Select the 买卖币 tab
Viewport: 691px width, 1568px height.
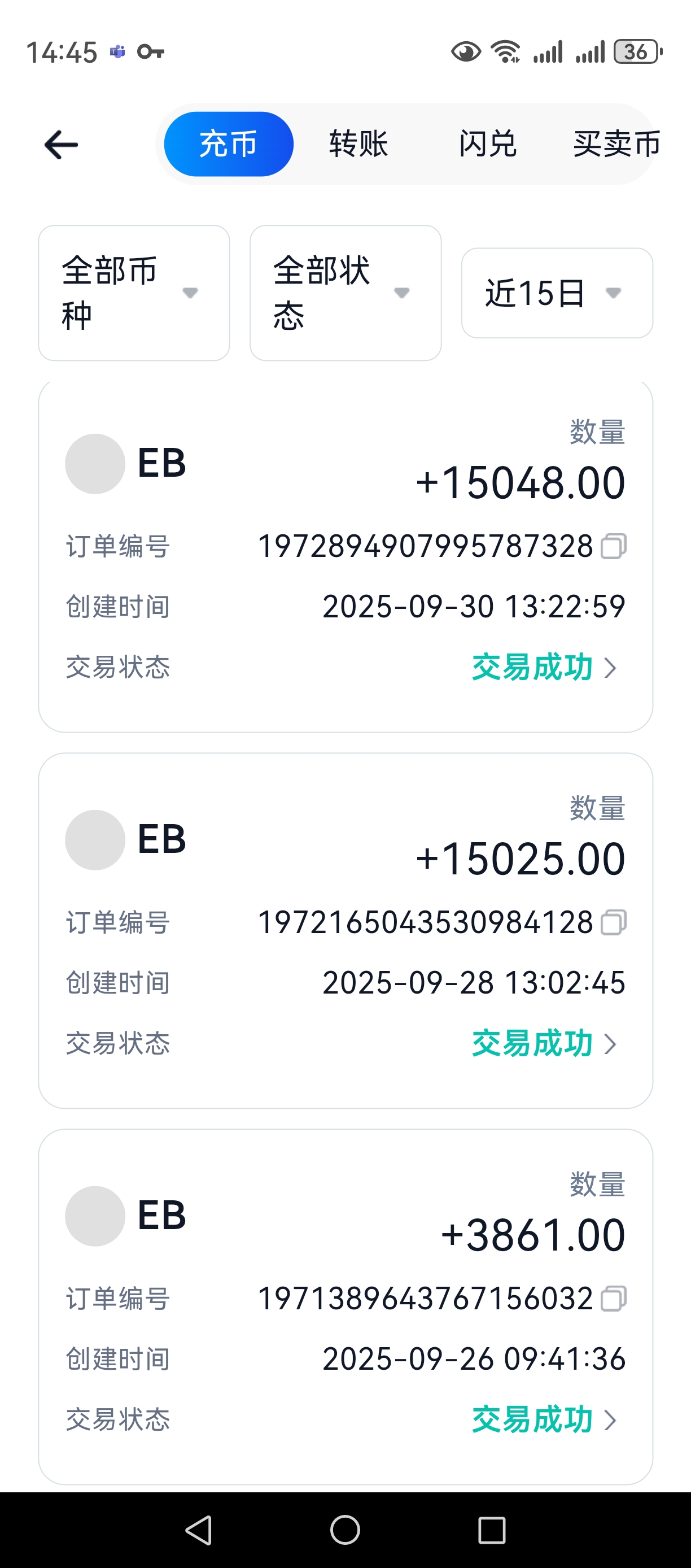615,144
